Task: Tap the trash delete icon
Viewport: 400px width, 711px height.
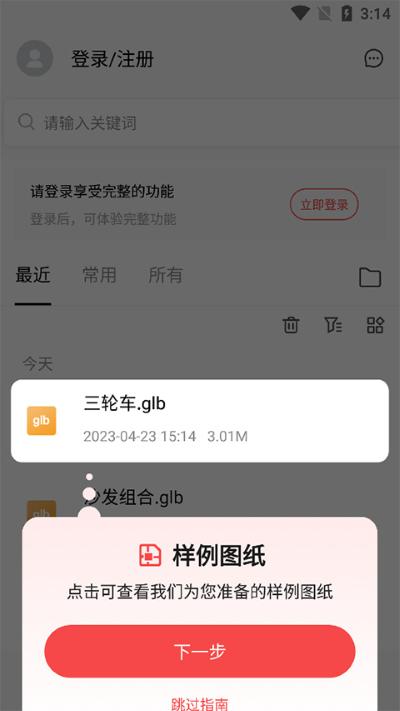Action: pyautogui.click(x=291, y=325)
